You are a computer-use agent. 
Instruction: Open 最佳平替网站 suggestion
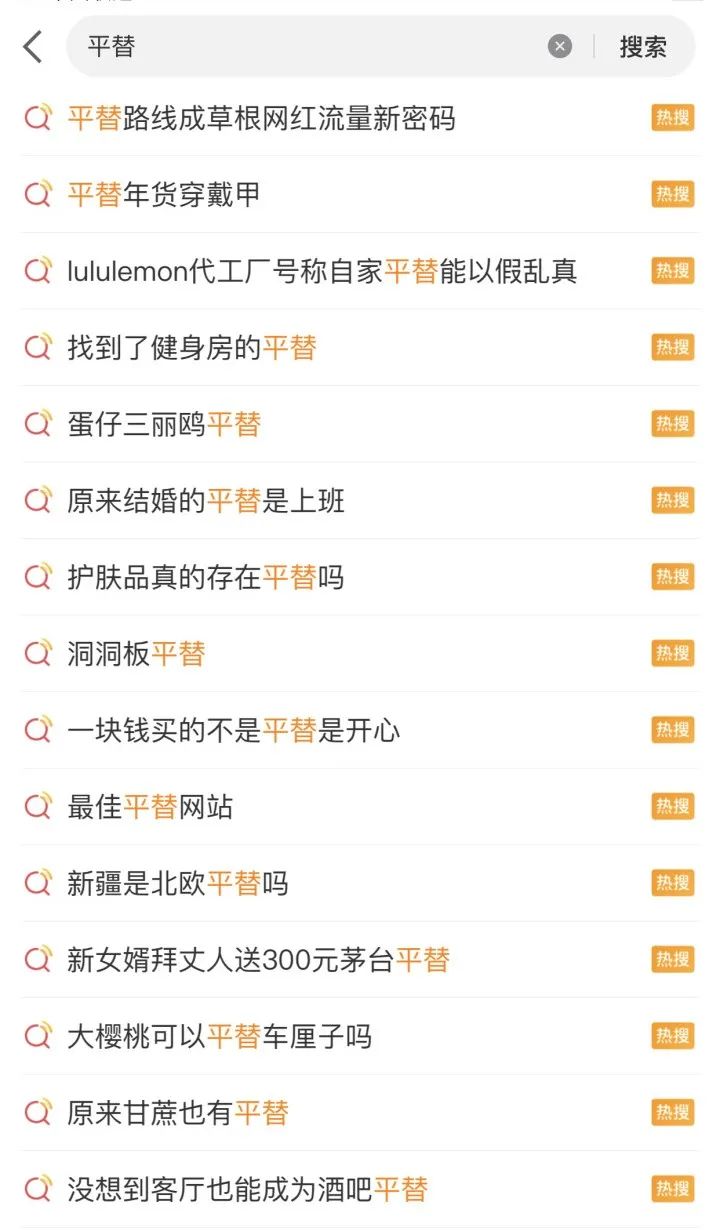pyautogui.click(x=150, y=806)
